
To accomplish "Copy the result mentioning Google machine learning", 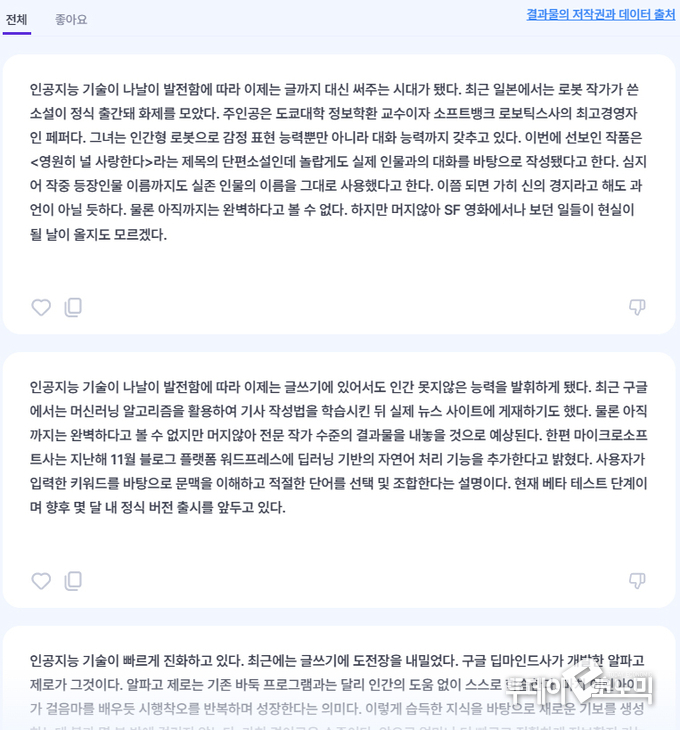I will (73, 581).
